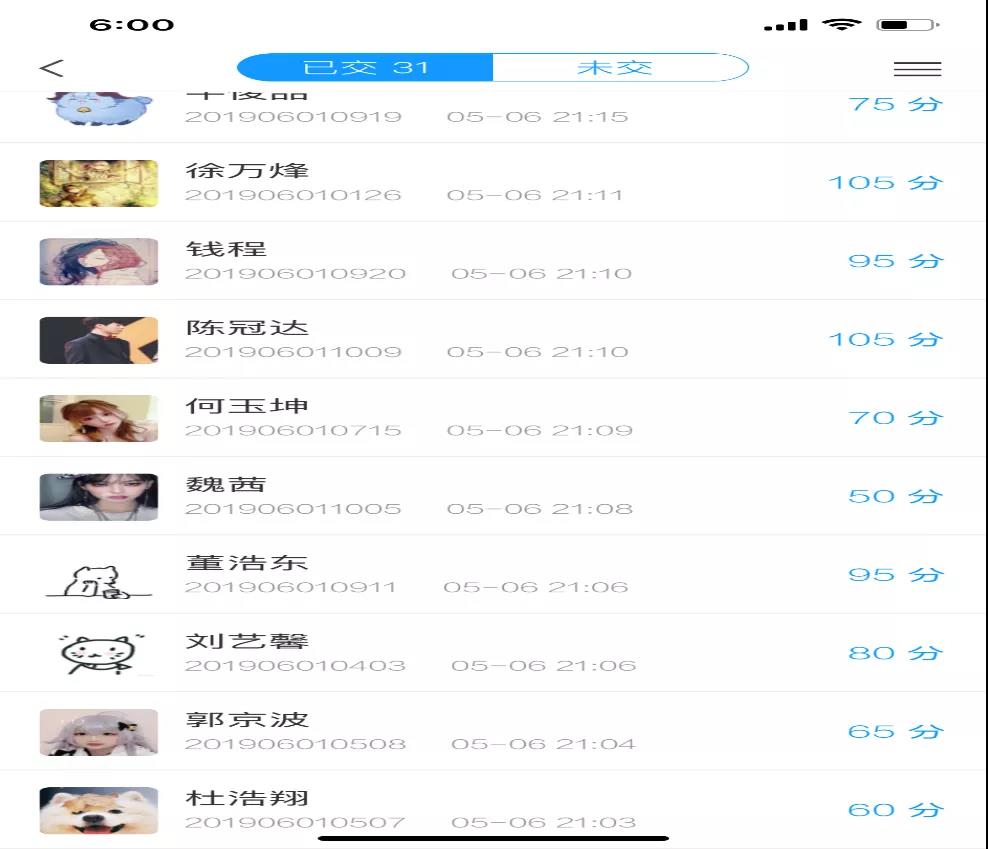
Task: Go back using the top-left arrow
Action: (52, 68)
